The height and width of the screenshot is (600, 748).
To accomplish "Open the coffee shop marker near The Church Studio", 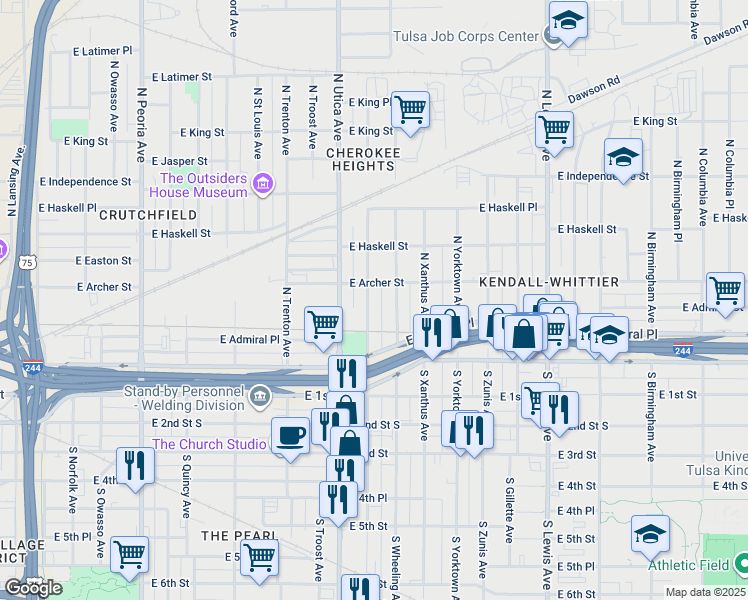I will 291,436.
